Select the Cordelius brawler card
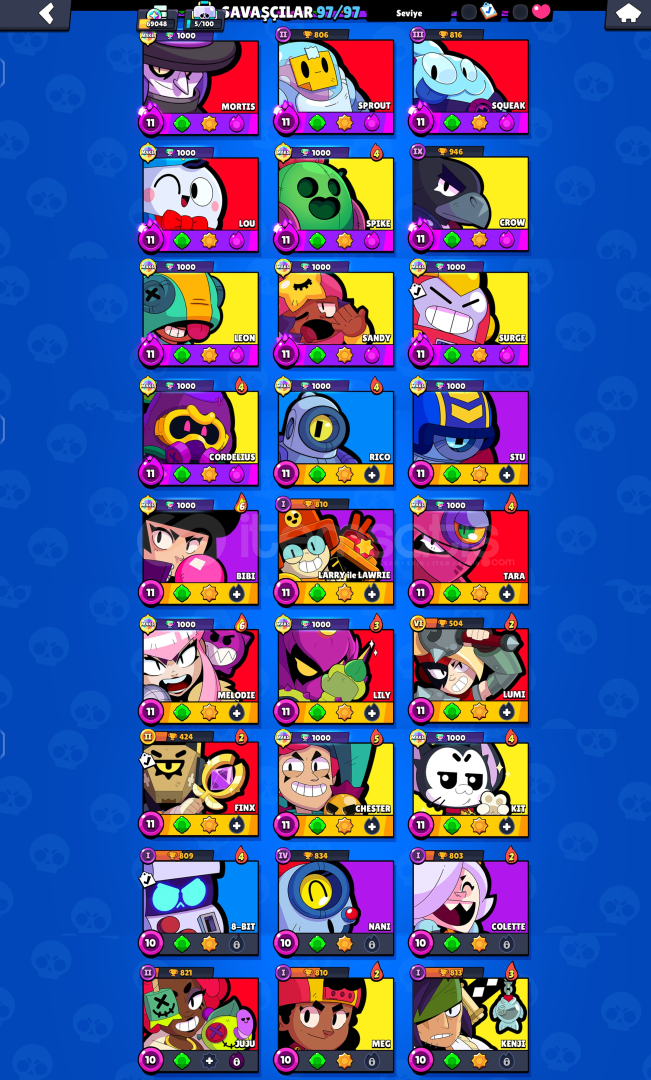 pyautogui.click(x=200, y=425)
